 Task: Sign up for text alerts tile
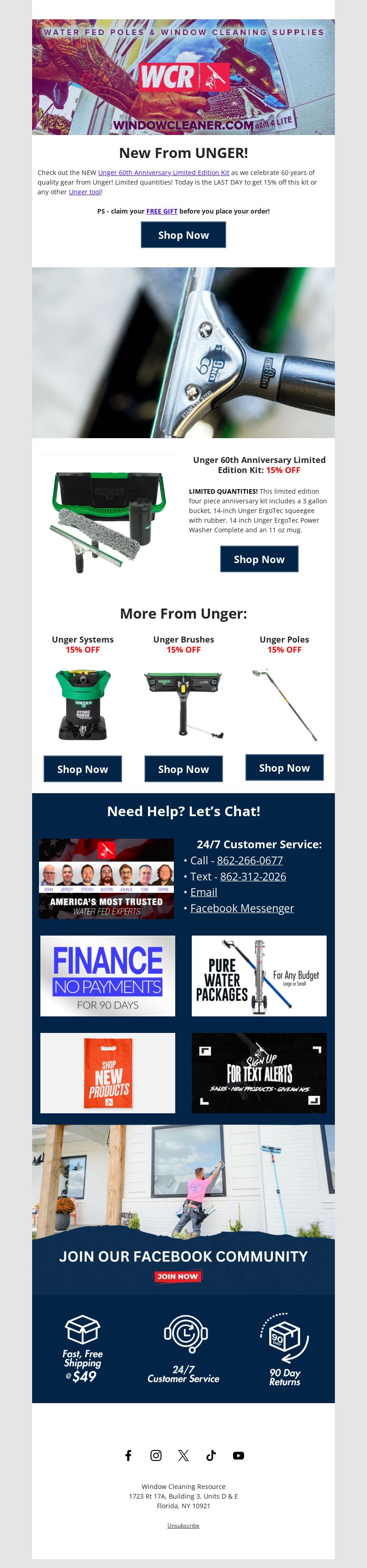point(259,1073)
